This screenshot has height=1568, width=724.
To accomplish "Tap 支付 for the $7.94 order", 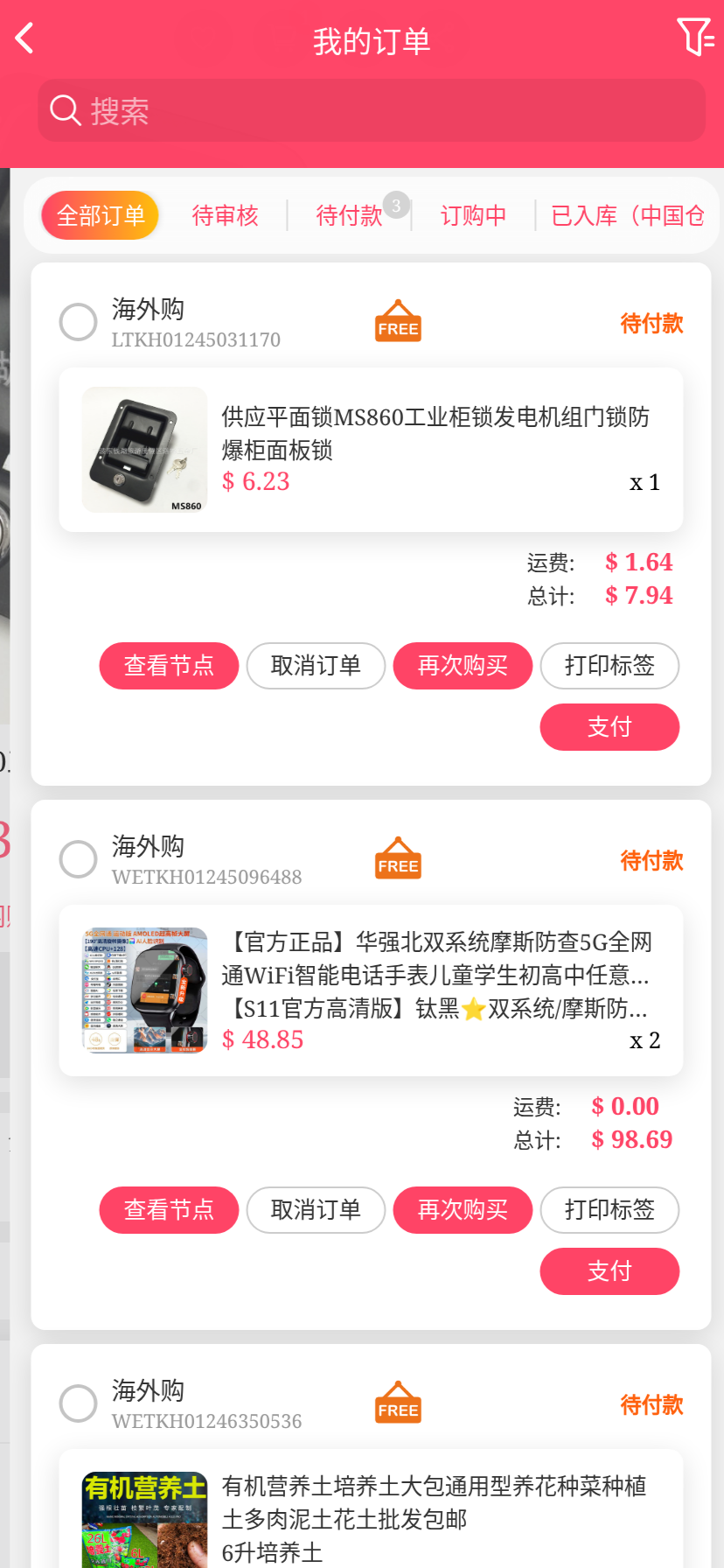I will click(609, 727).
